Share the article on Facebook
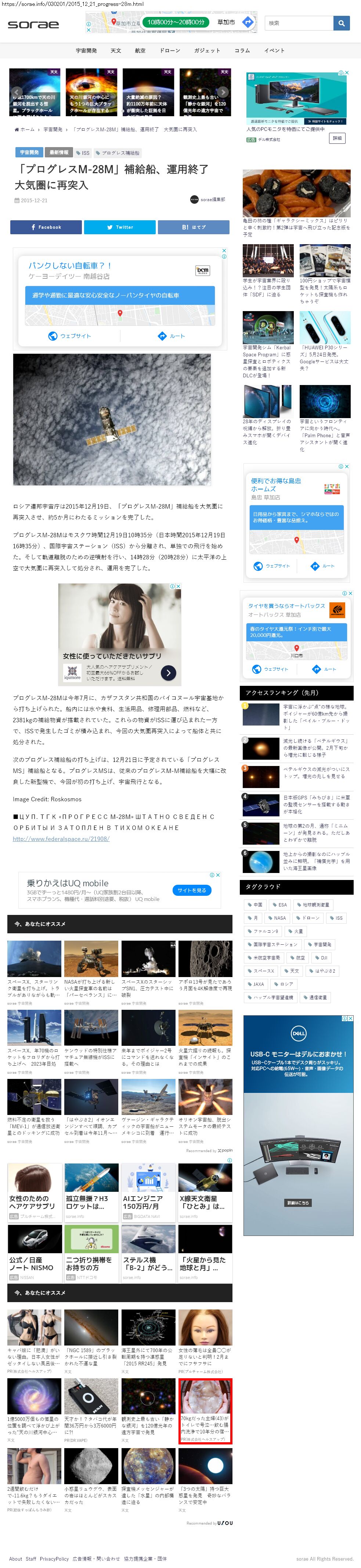361x1568 pixels. [46, 227]
